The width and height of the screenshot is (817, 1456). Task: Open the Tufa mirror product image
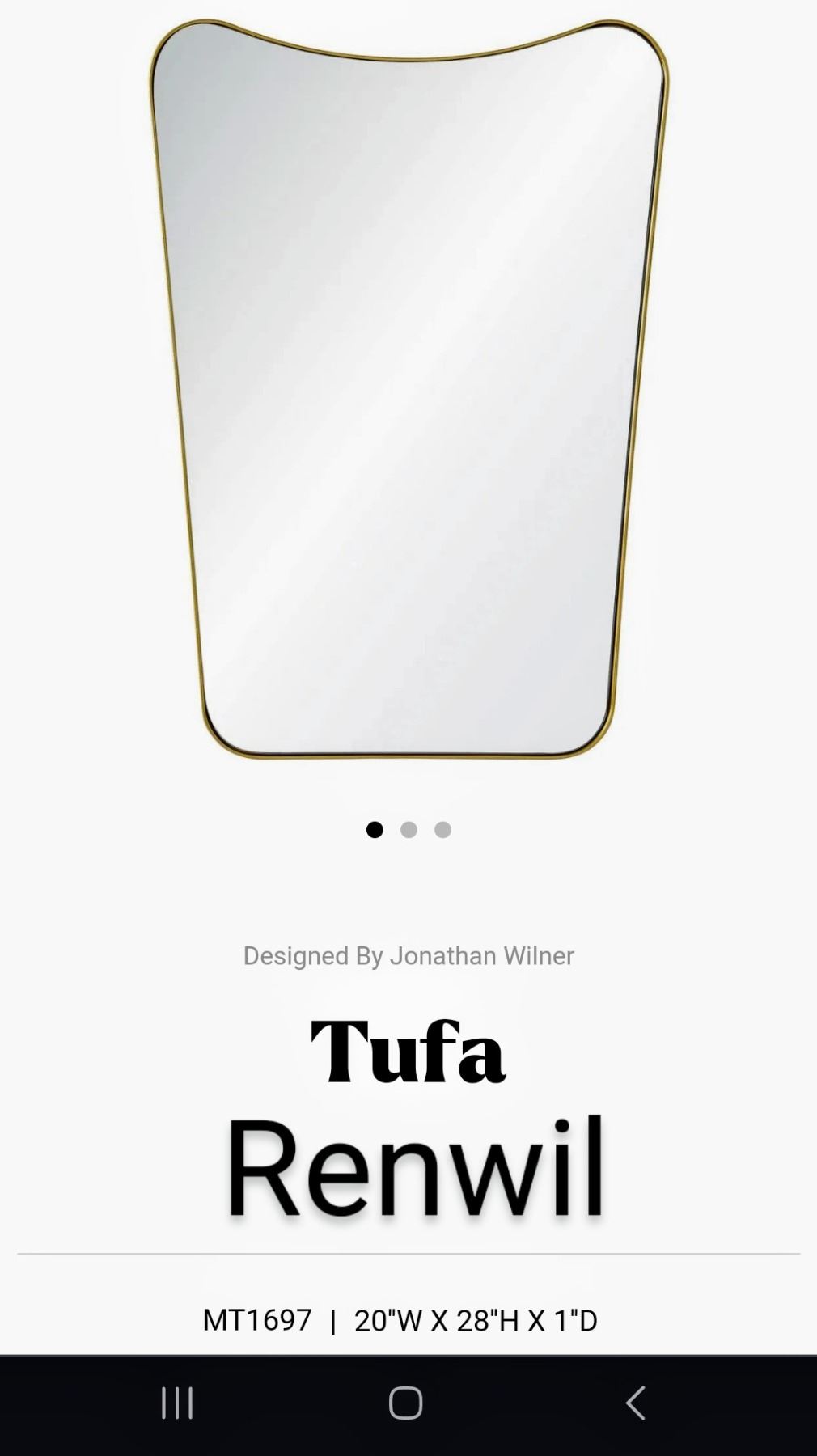408,388
